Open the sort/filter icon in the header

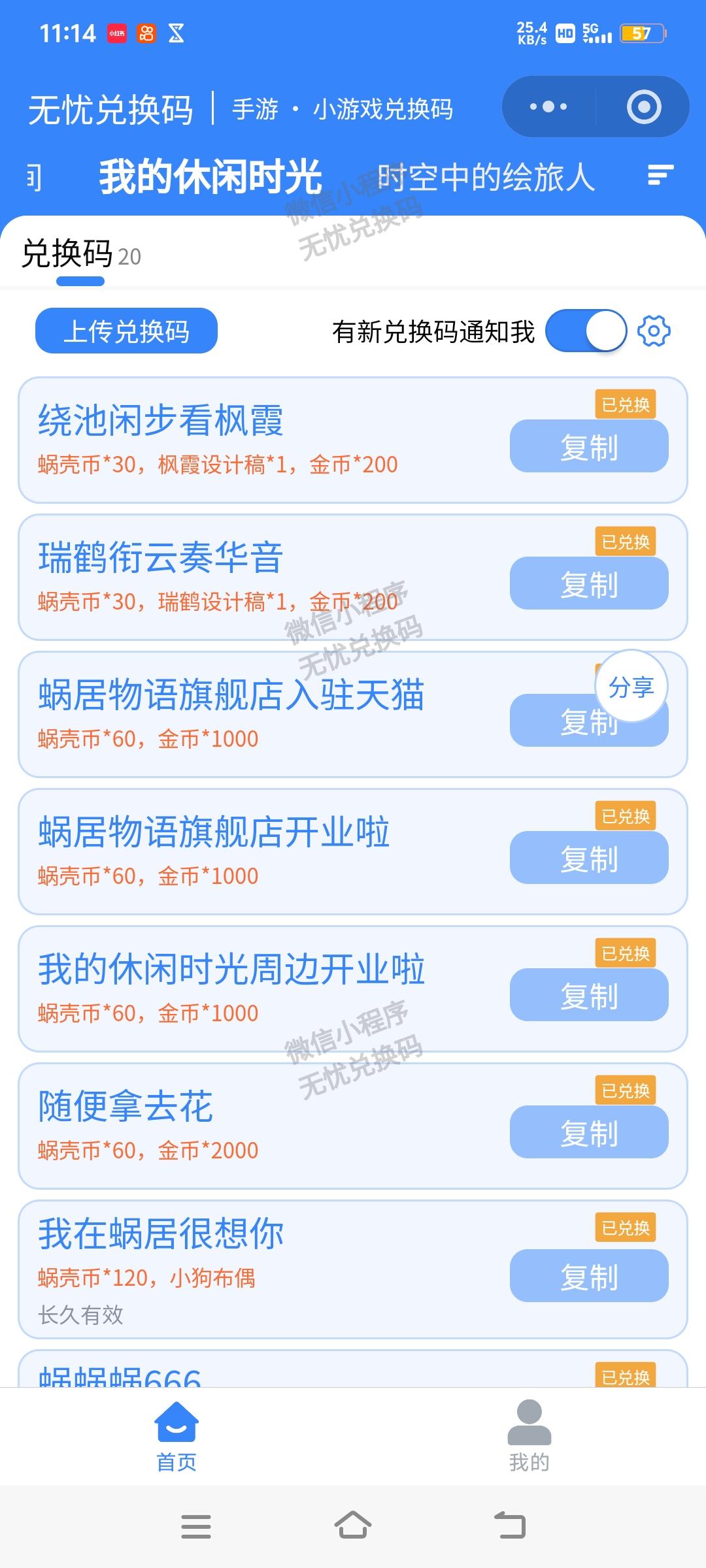click(662, 175)
